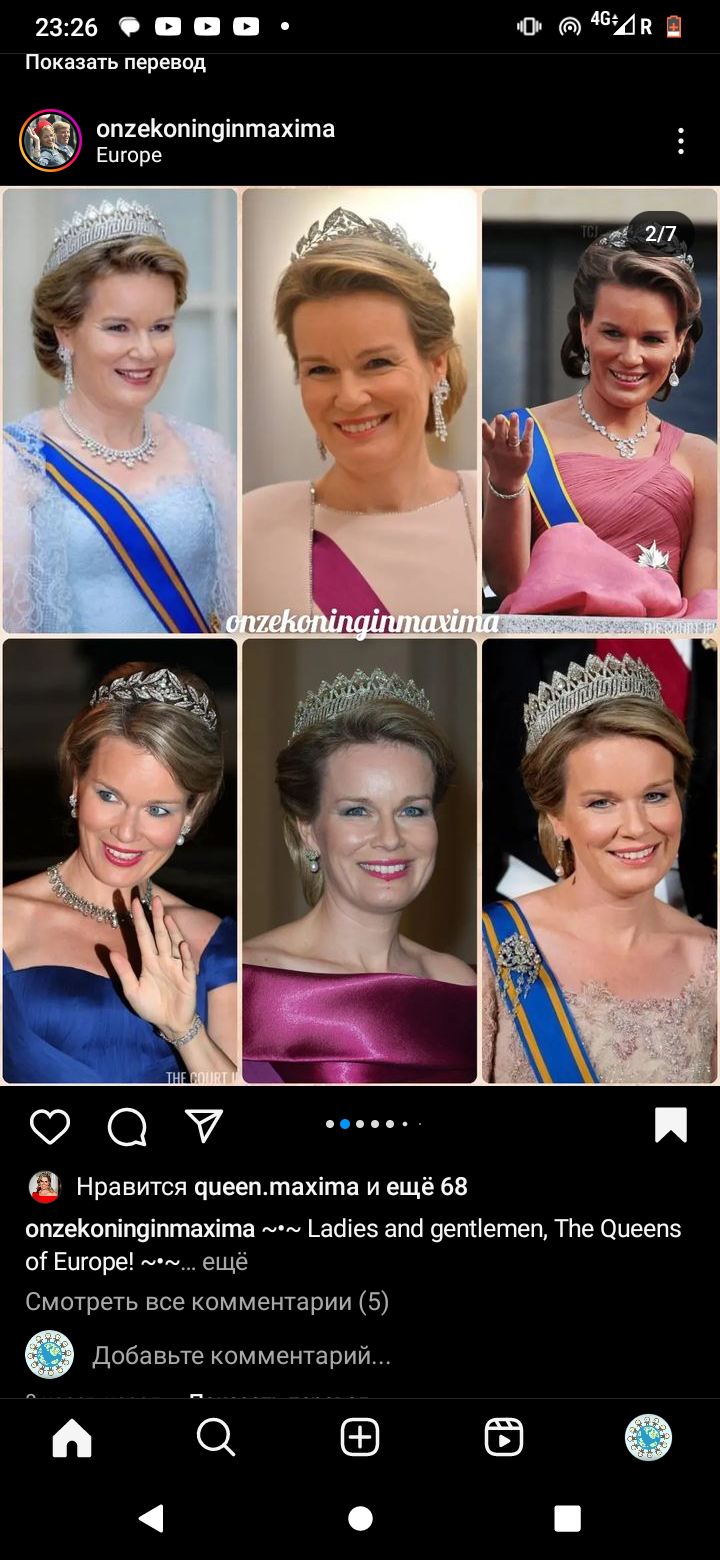Tap the system back button
The height and width of the screenshot is (1560, 720).
coord(151,1518)
